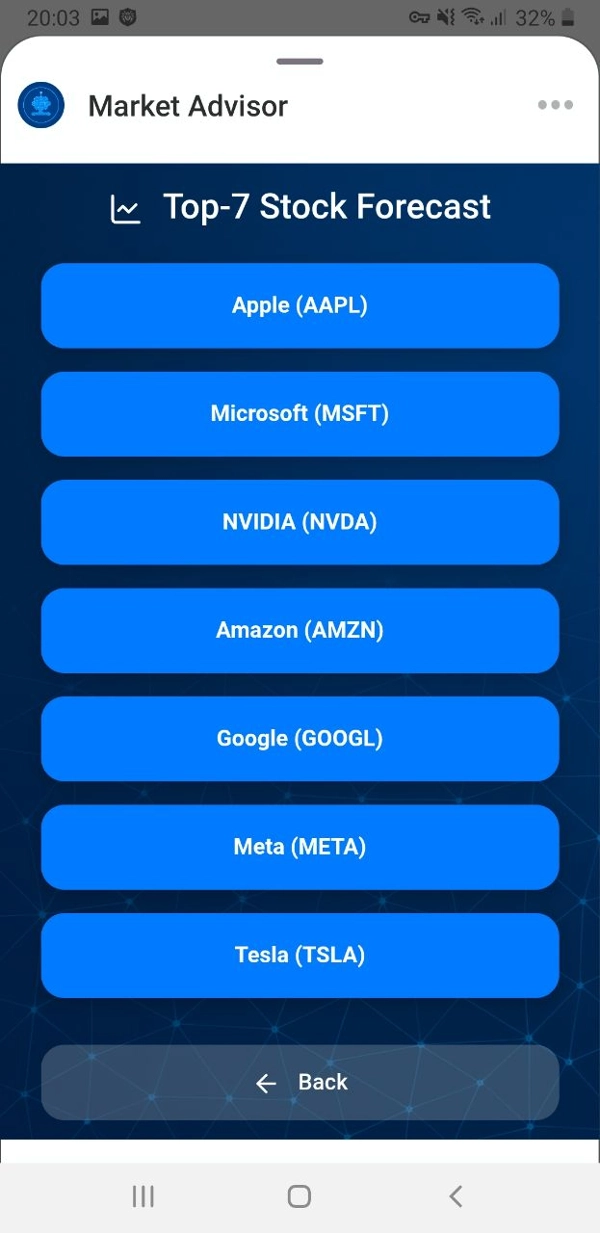Show Tesla (TSLA) forecast
Image resolution: width=600 pixels, height=1233 pixels.
coord(300,955)
